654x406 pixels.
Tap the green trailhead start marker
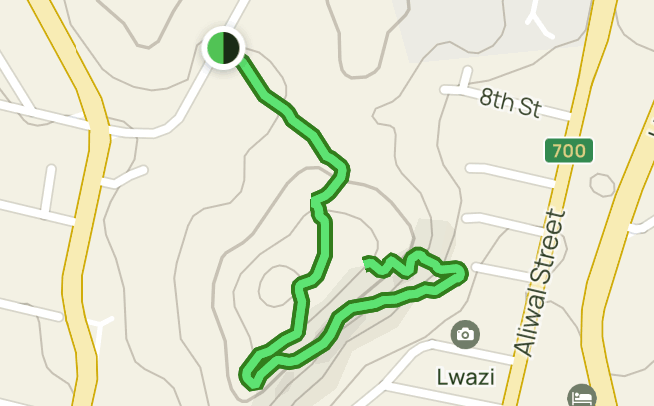[x=223, y=48]
